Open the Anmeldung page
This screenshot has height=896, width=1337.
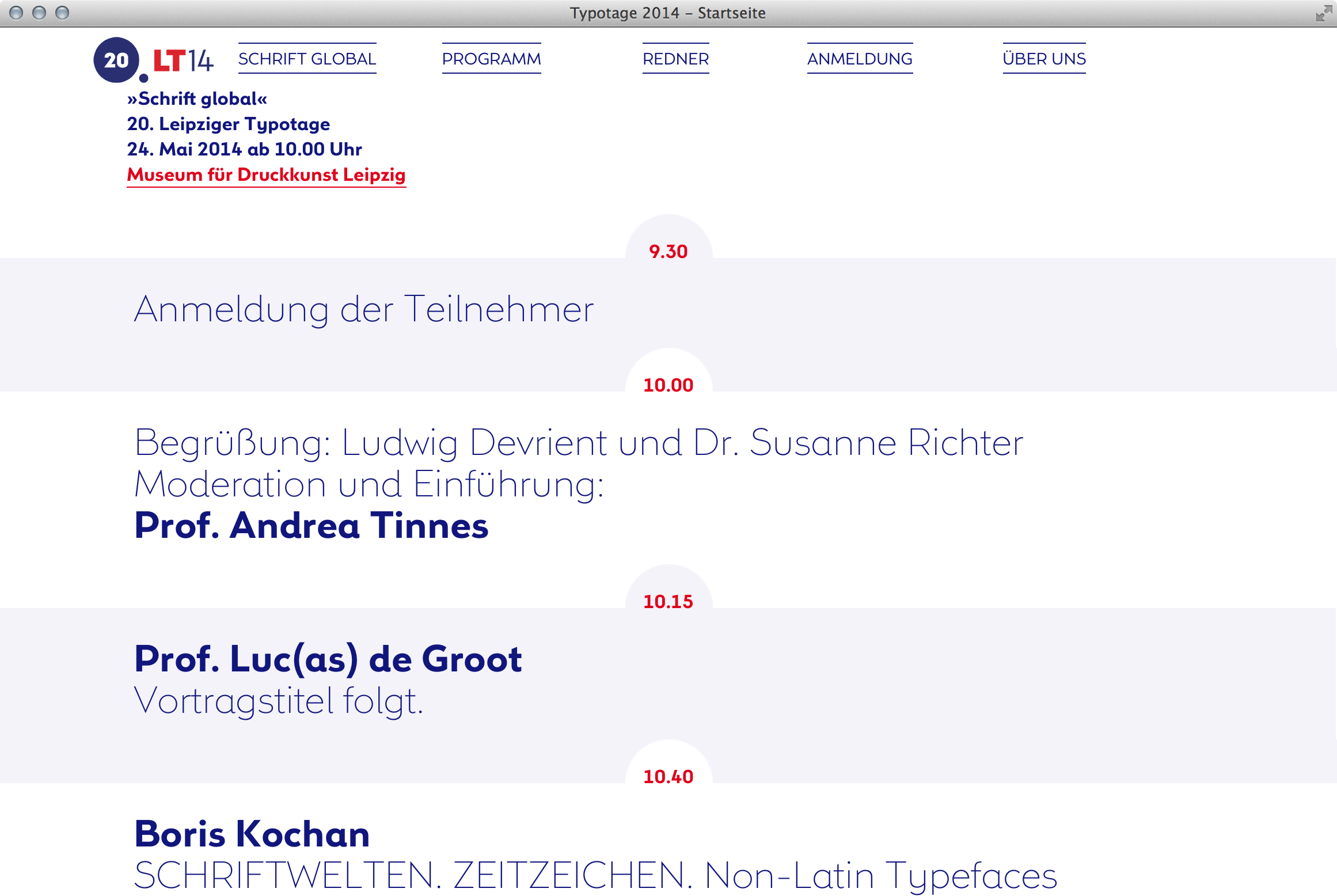click(860, 59)
